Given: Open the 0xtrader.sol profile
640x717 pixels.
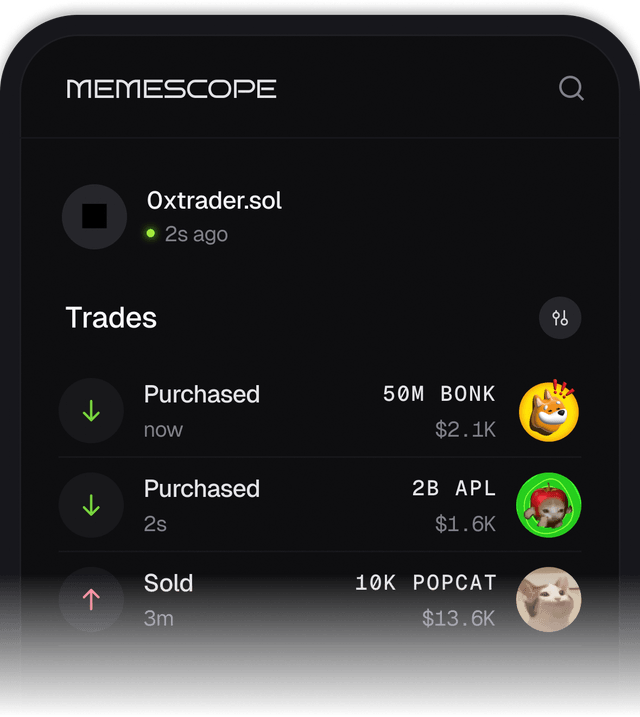Looking at the screenshot, I should tap(214, 201).
